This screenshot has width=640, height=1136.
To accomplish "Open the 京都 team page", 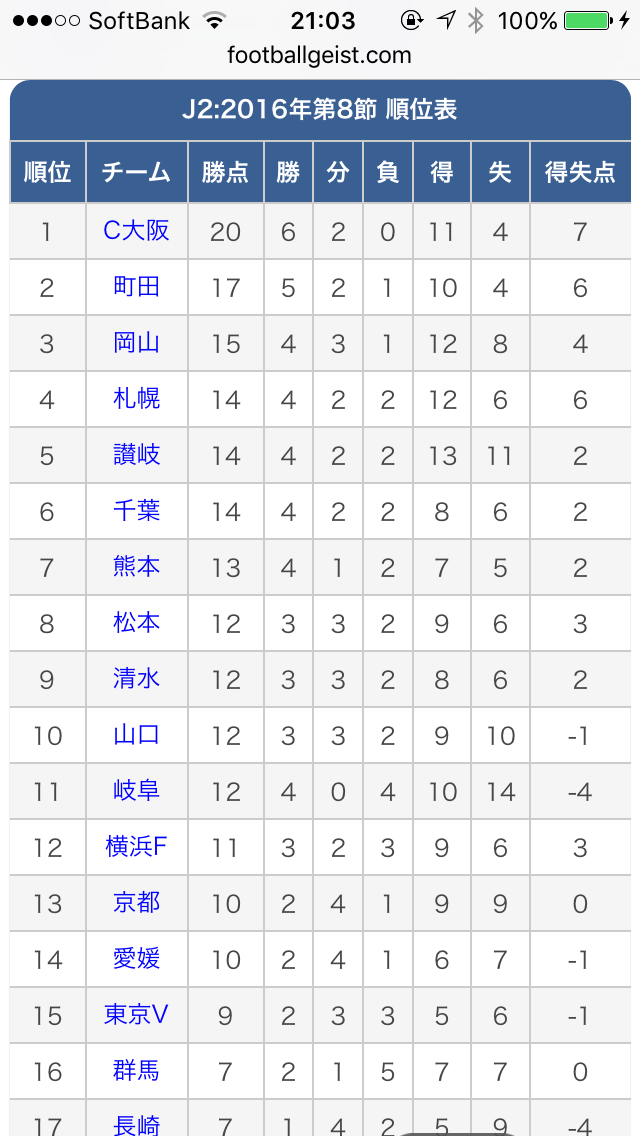I will coord(136,903).
